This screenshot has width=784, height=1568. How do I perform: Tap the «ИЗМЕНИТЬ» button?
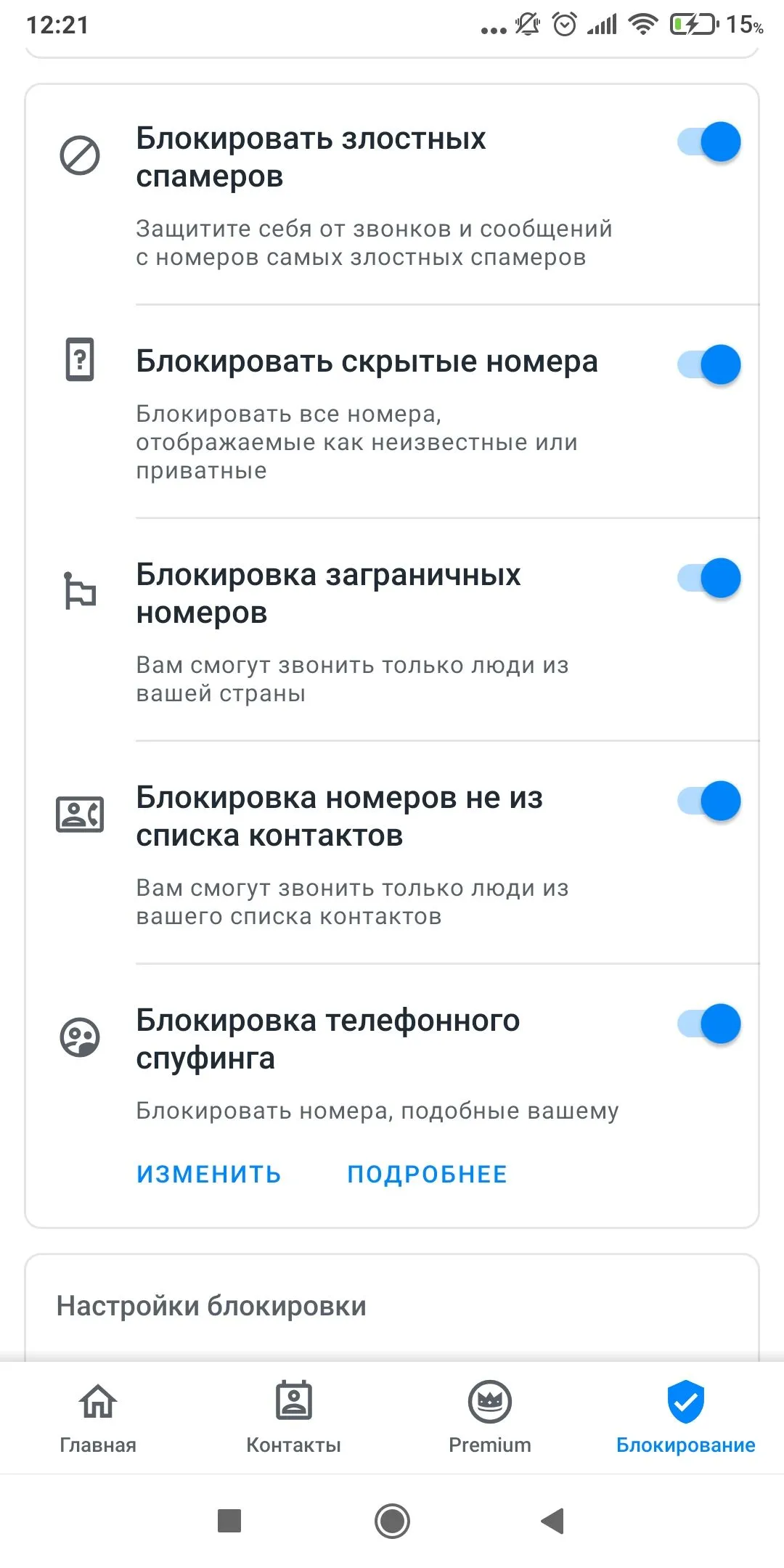click(x=209, y=1174)
